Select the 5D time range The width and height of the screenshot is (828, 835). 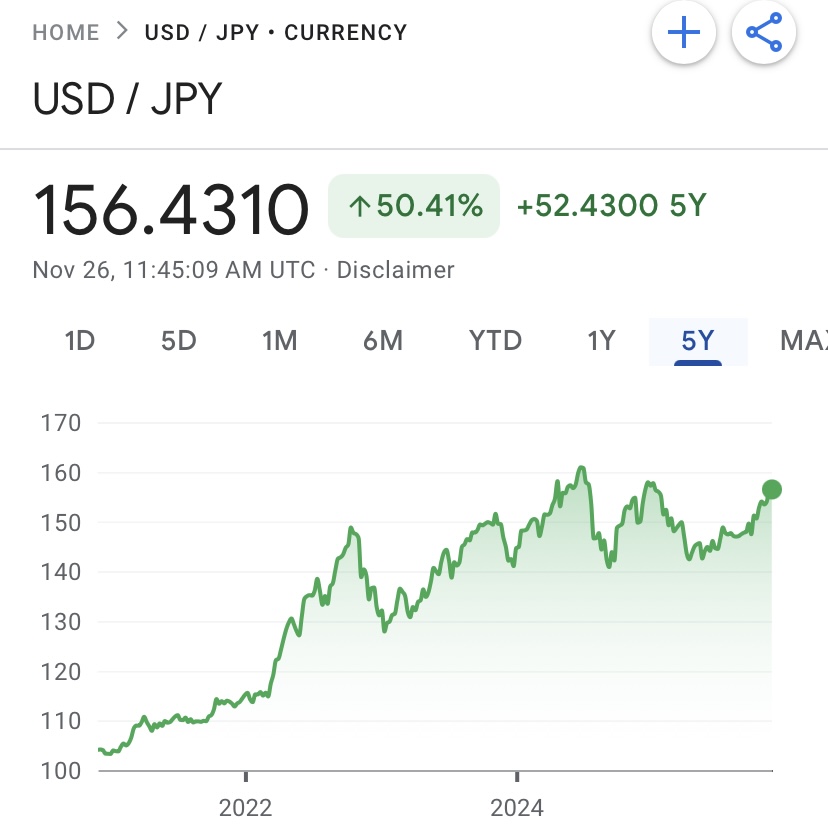click(x=179, y=341)
